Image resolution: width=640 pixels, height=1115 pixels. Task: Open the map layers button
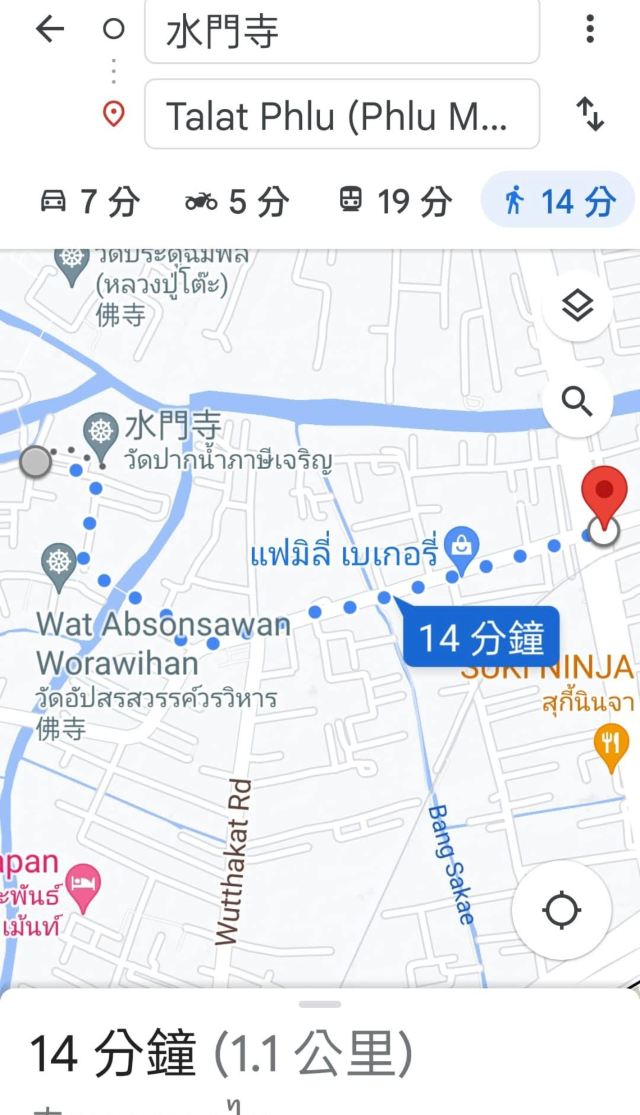(x=577, y=307)
